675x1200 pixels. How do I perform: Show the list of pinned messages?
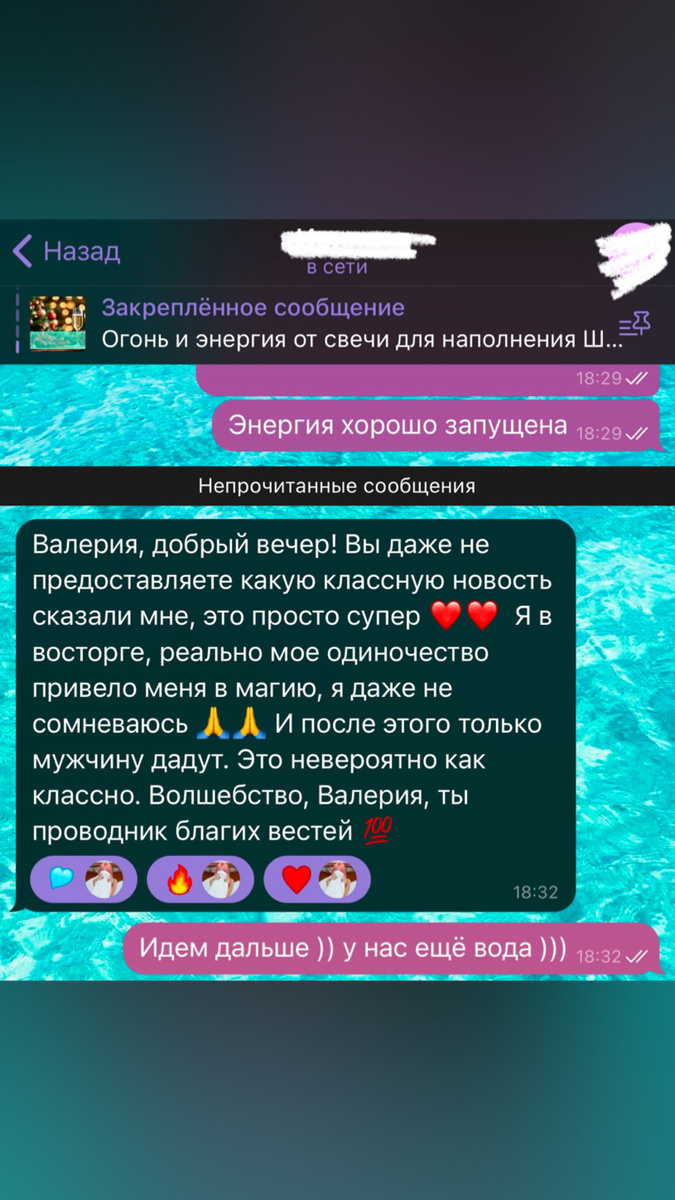[634, 323]
